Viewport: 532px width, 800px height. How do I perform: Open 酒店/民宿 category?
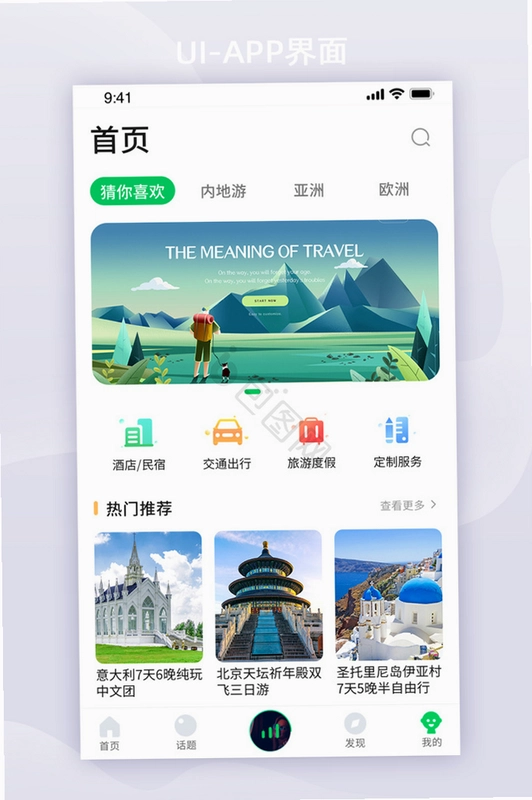139,444
